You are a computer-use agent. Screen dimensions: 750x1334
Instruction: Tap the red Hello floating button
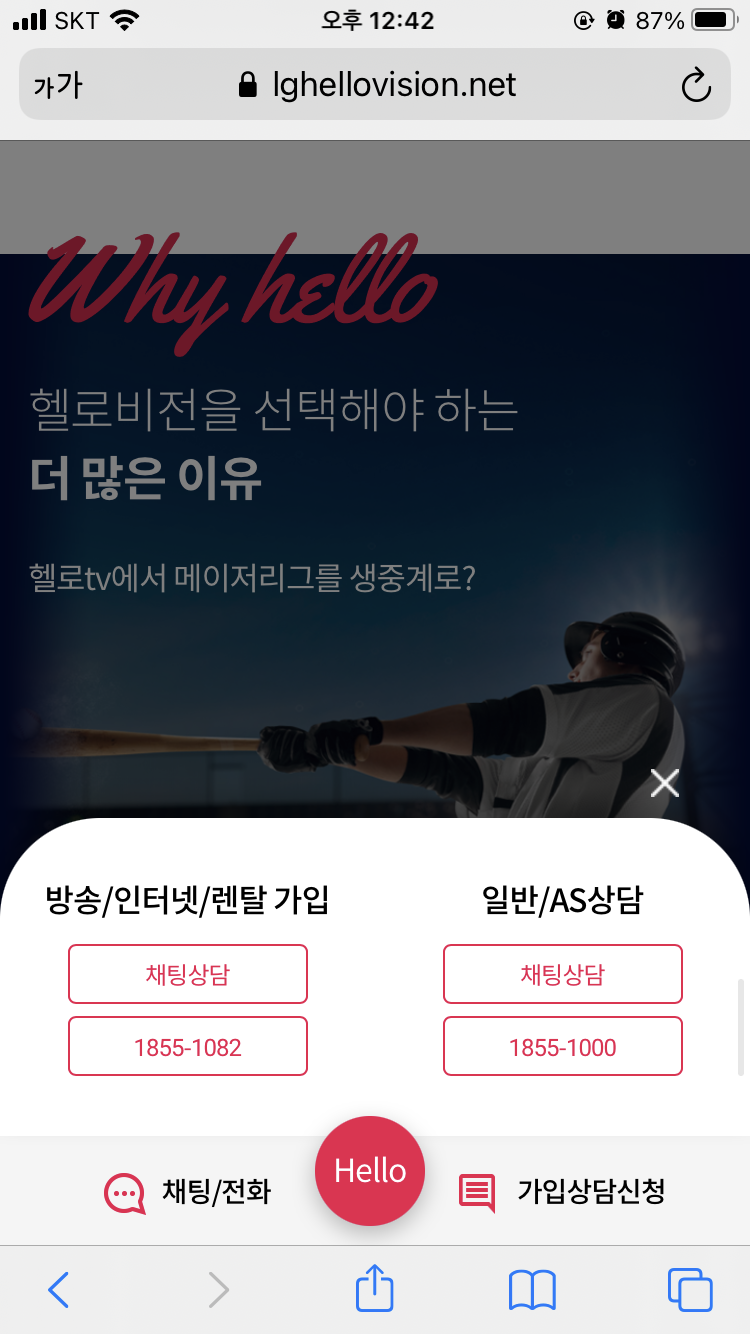[370, 1171]
